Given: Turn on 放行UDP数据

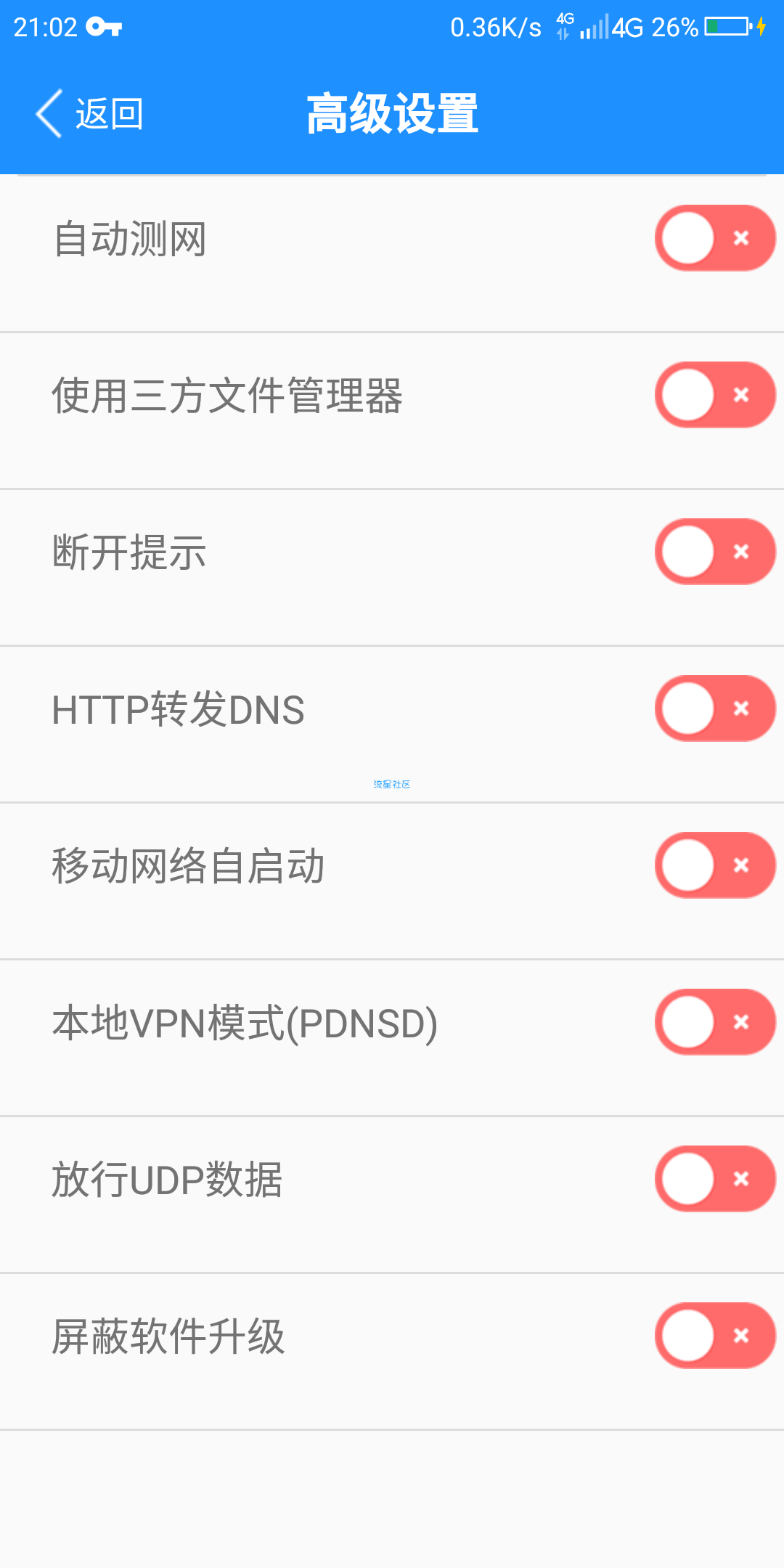Looking at the screenshot, I should pyautogui.click(x=716, y=1179).
